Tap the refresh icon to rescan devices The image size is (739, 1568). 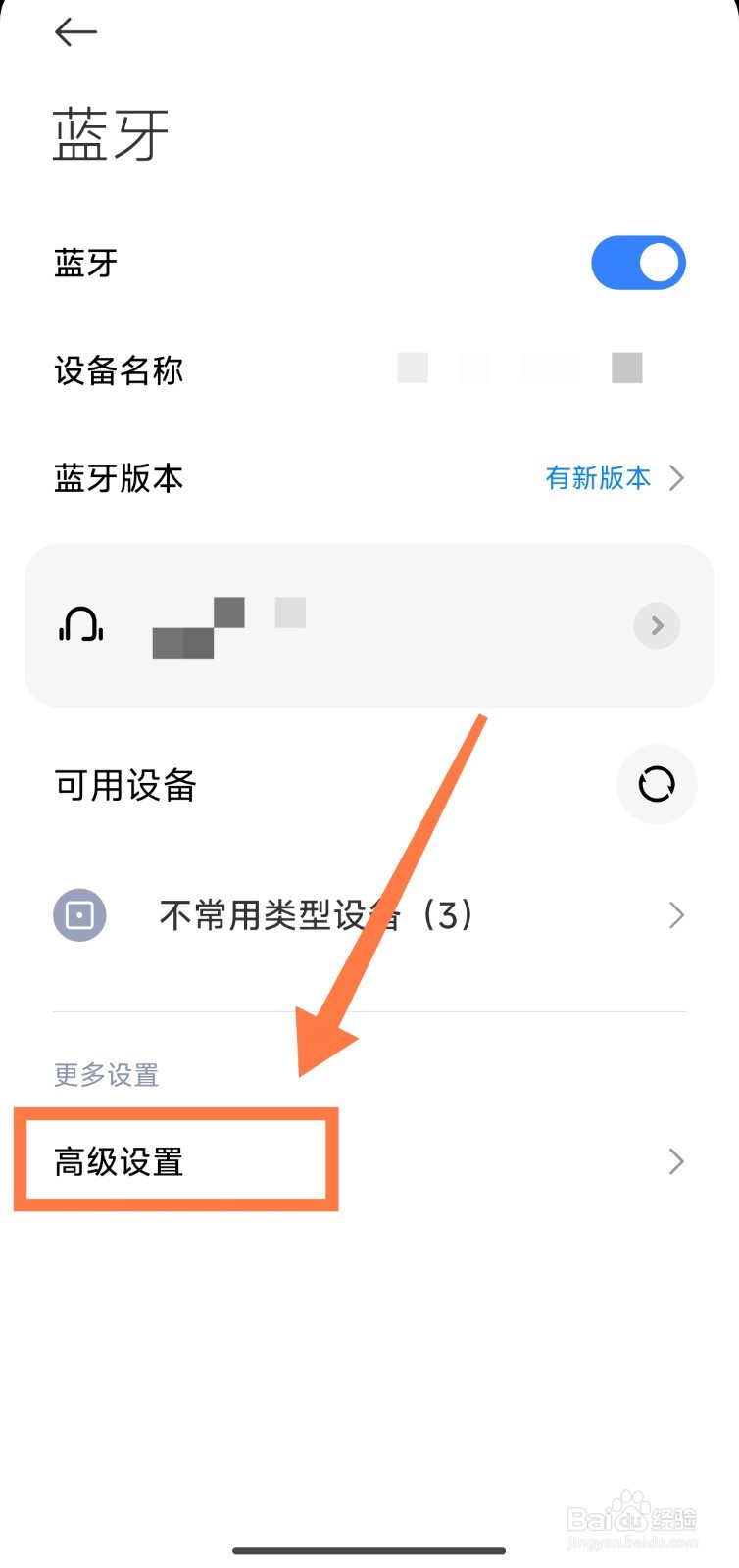pyautogui.click(x=657, y=785)
